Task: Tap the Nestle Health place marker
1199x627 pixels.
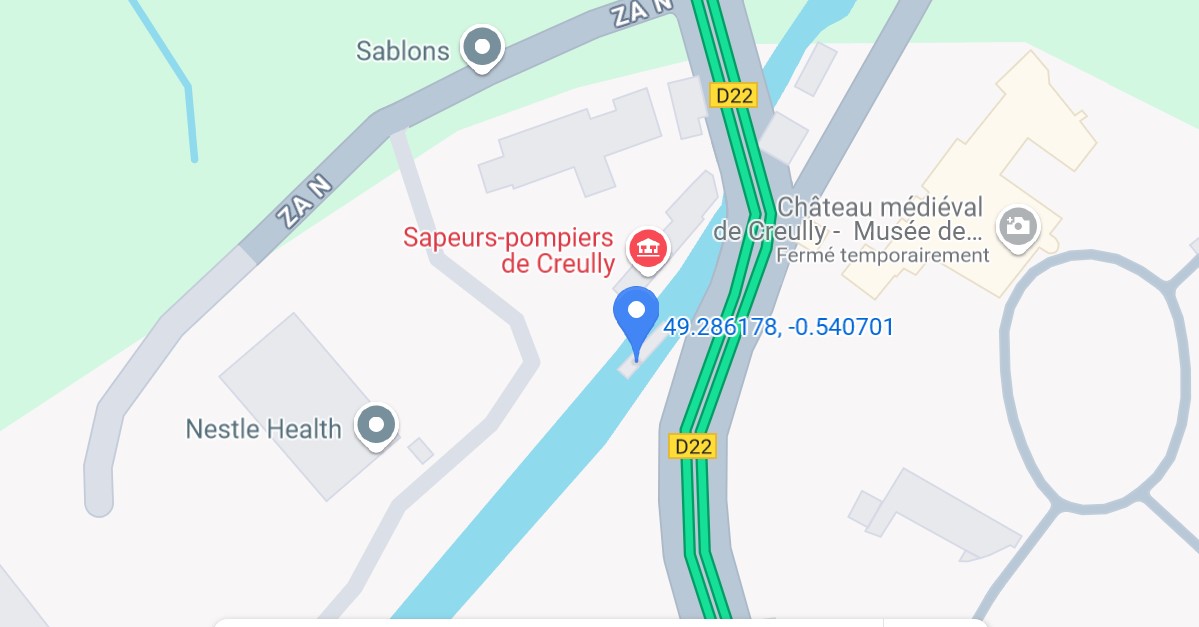Action: point(377,425)
